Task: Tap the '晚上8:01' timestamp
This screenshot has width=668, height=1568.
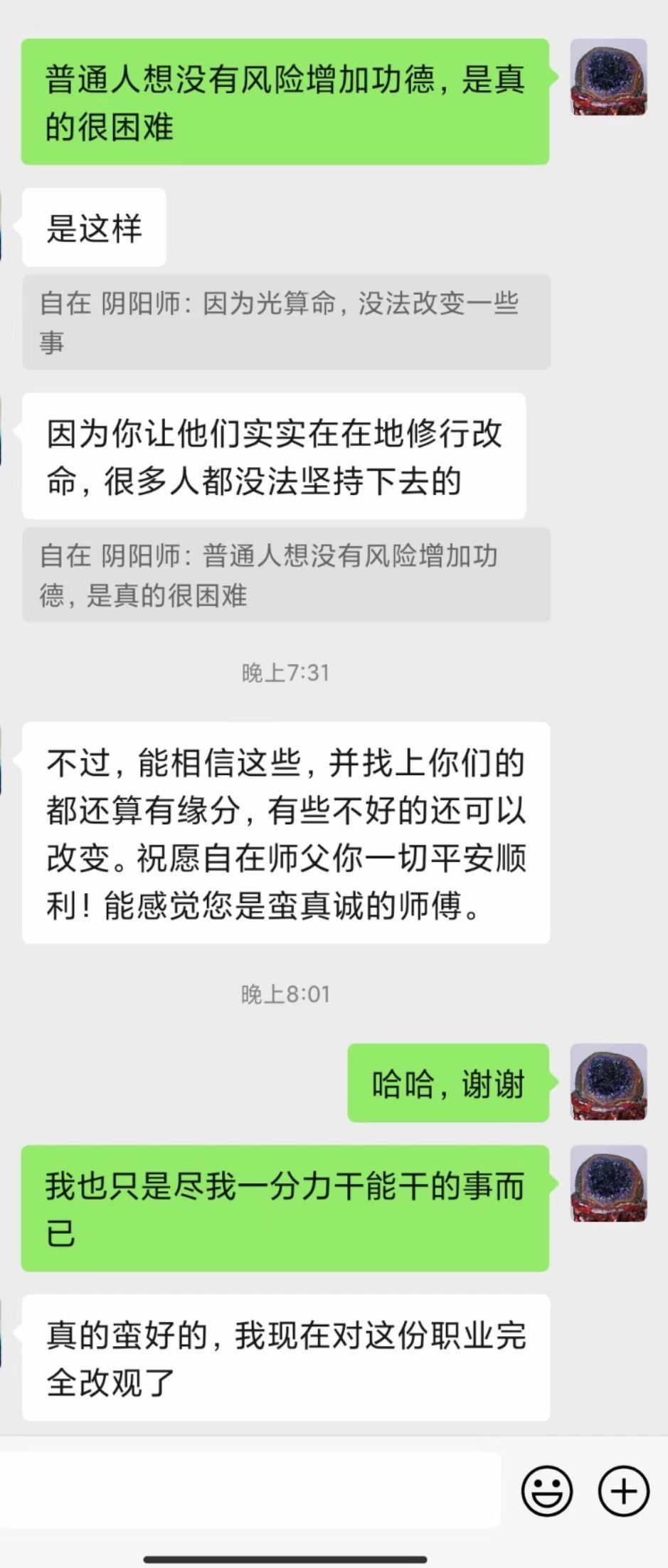Action: [x=286, y=994]
